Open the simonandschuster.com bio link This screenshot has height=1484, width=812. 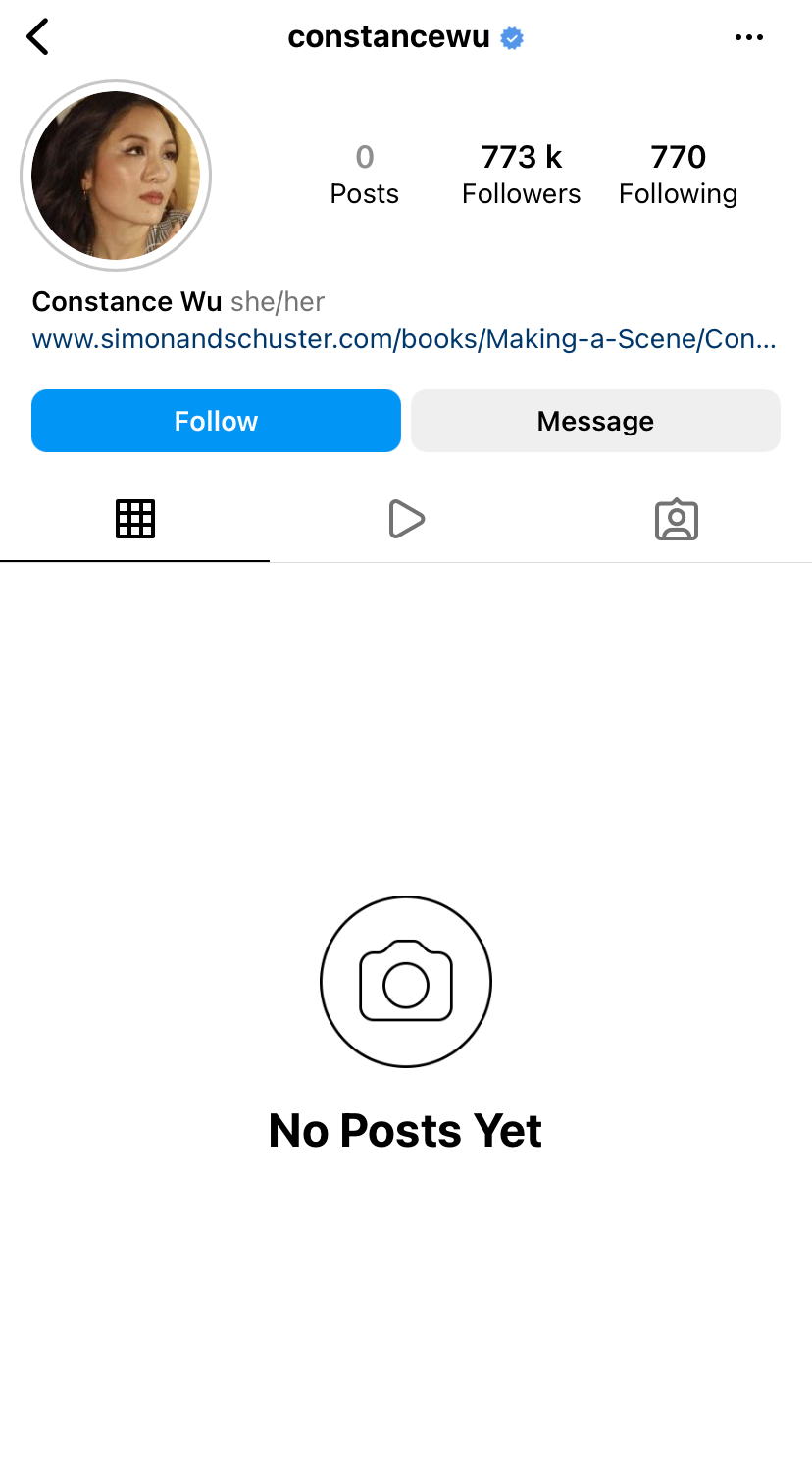point(404,339)
